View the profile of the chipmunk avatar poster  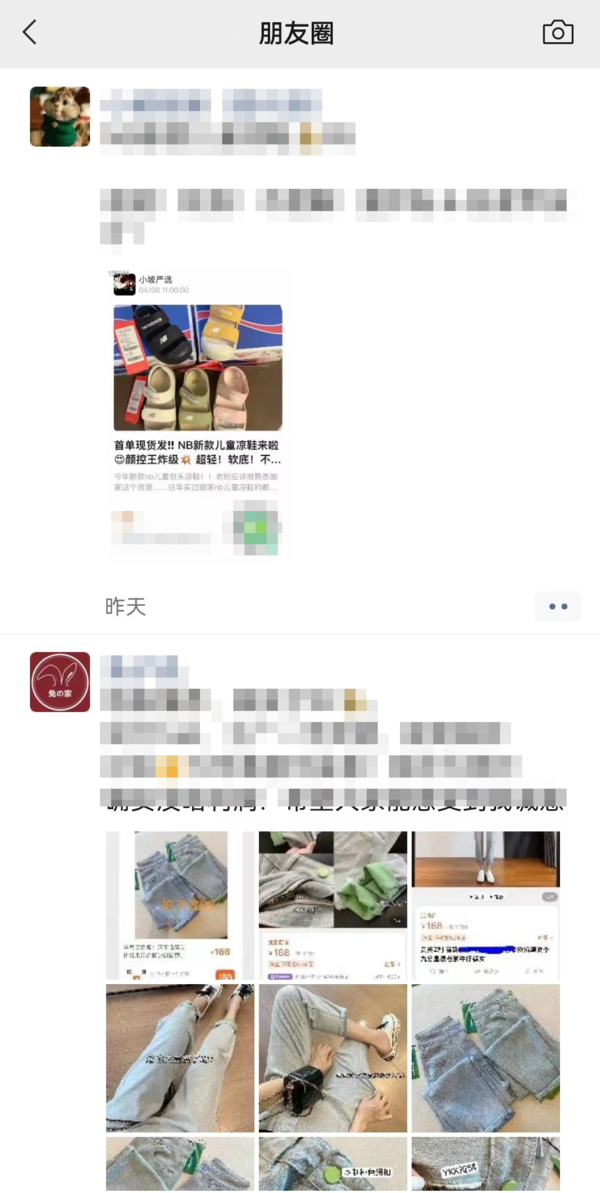tap(60, 117)
